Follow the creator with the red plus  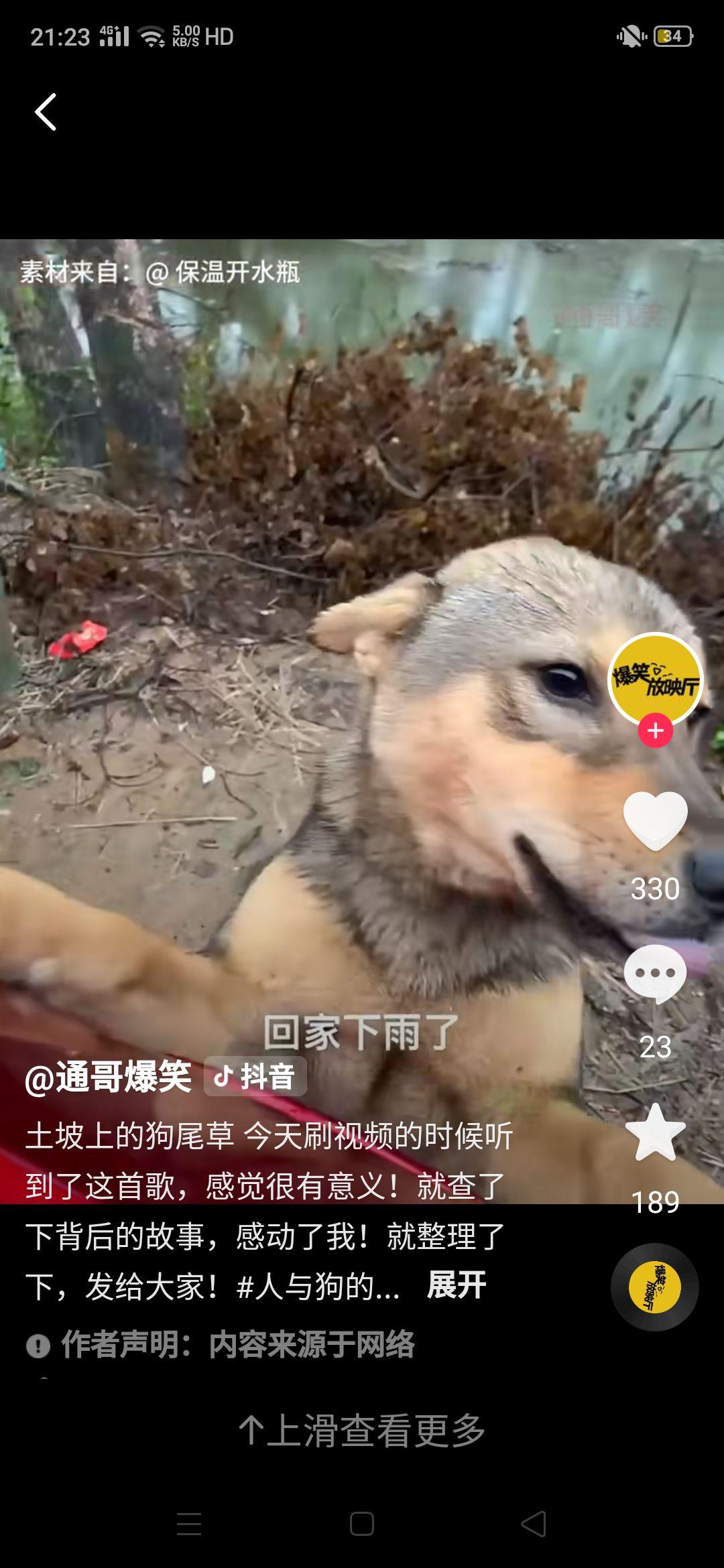tap(655, 730)
